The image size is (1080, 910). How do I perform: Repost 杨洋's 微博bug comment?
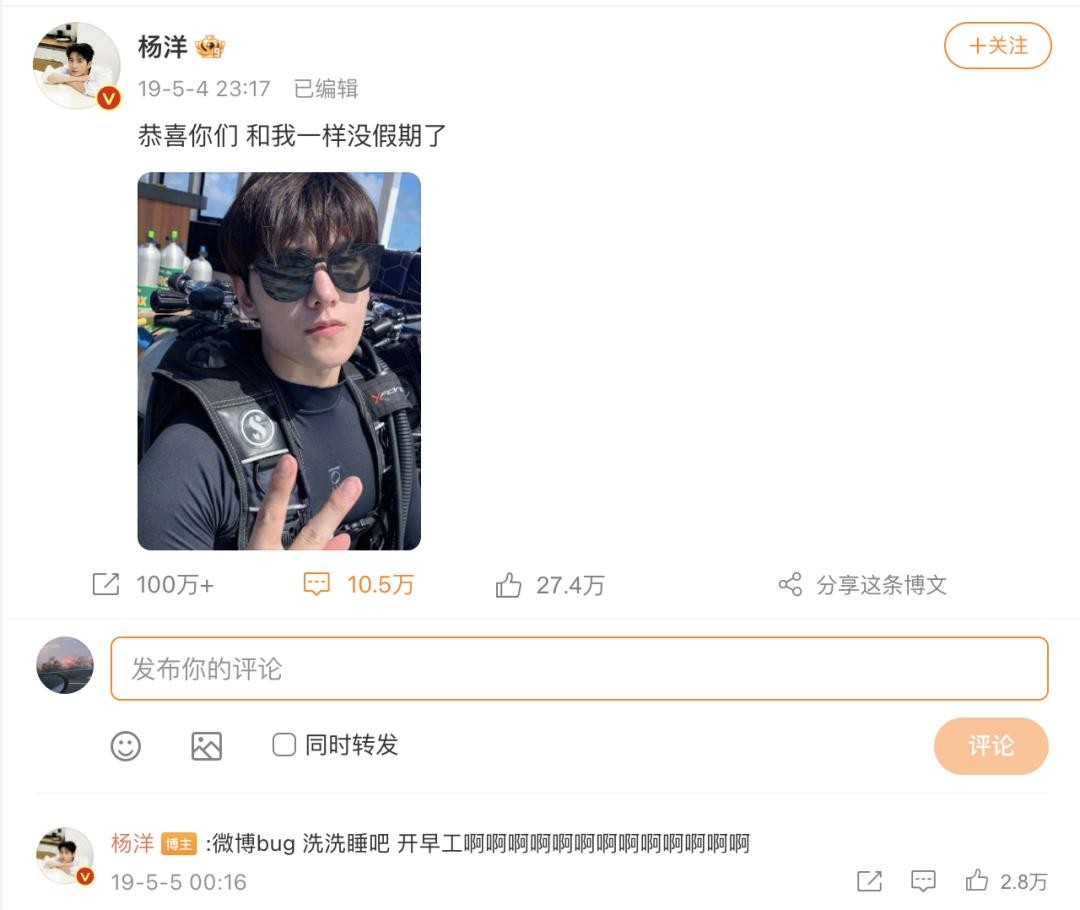869,881
